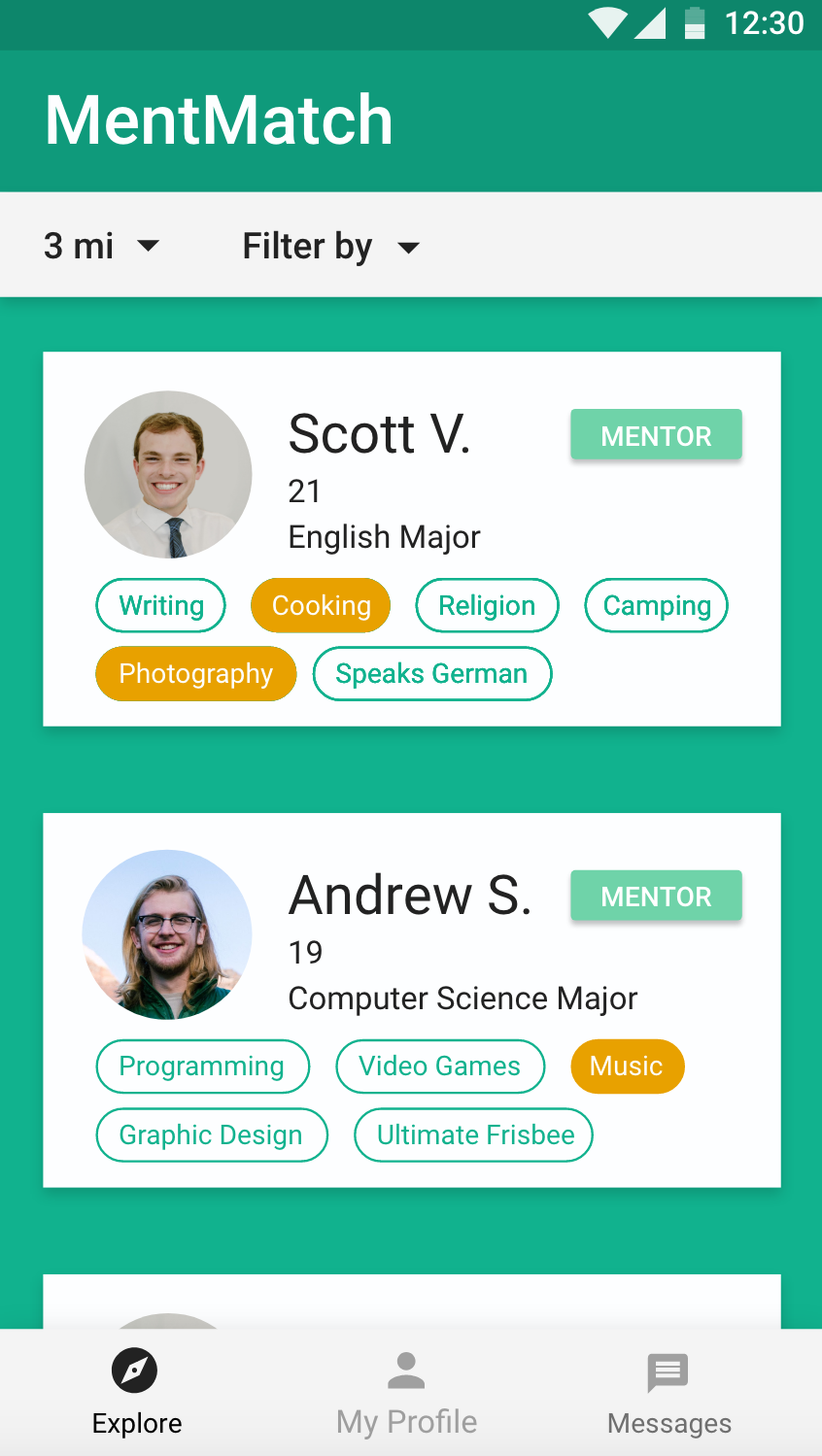
Task: Select the Writing chip
Action: pyautogui.click(x=161, y=605)
